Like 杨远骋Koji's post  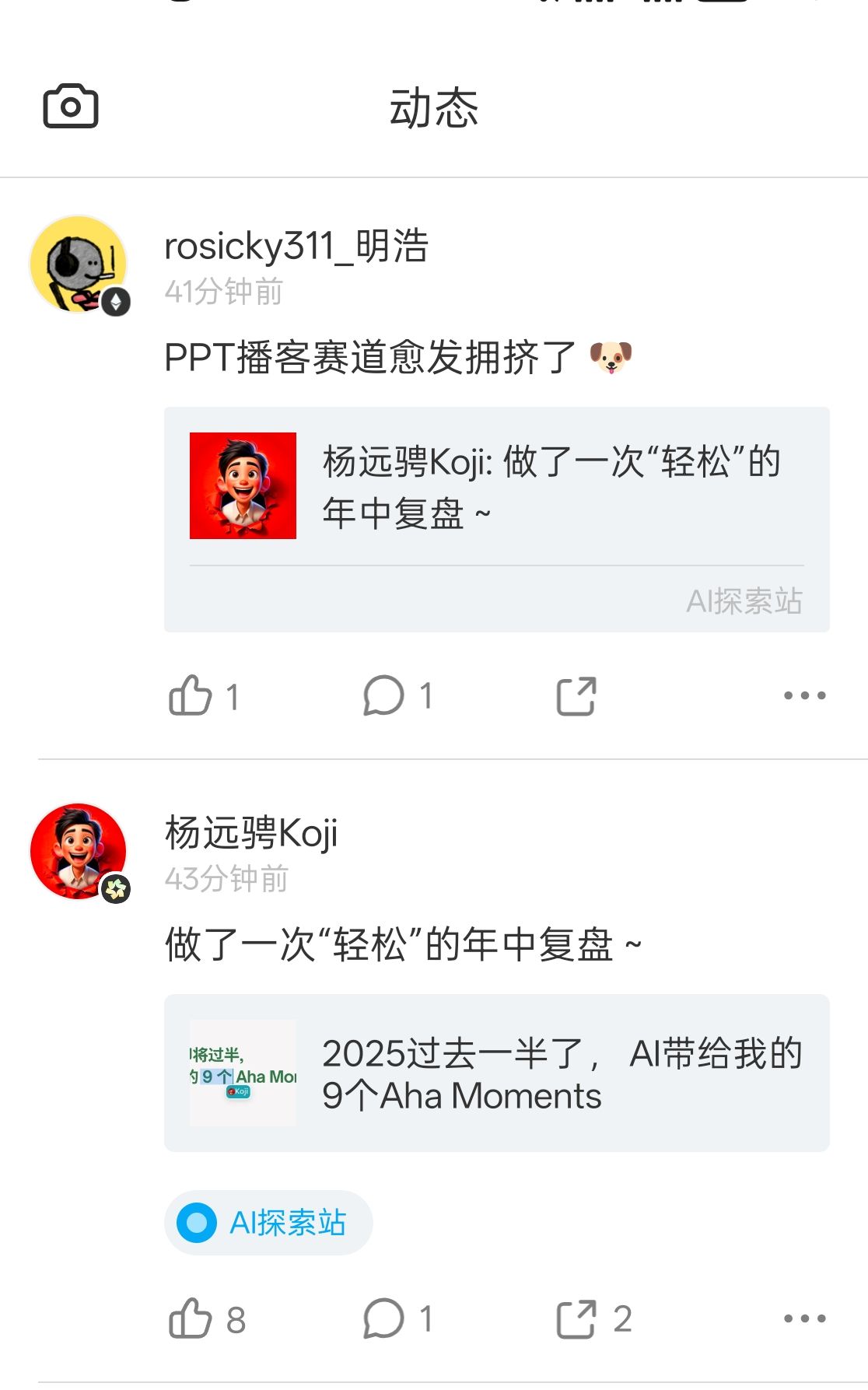pyautogui.click(x=207, y=1318)
